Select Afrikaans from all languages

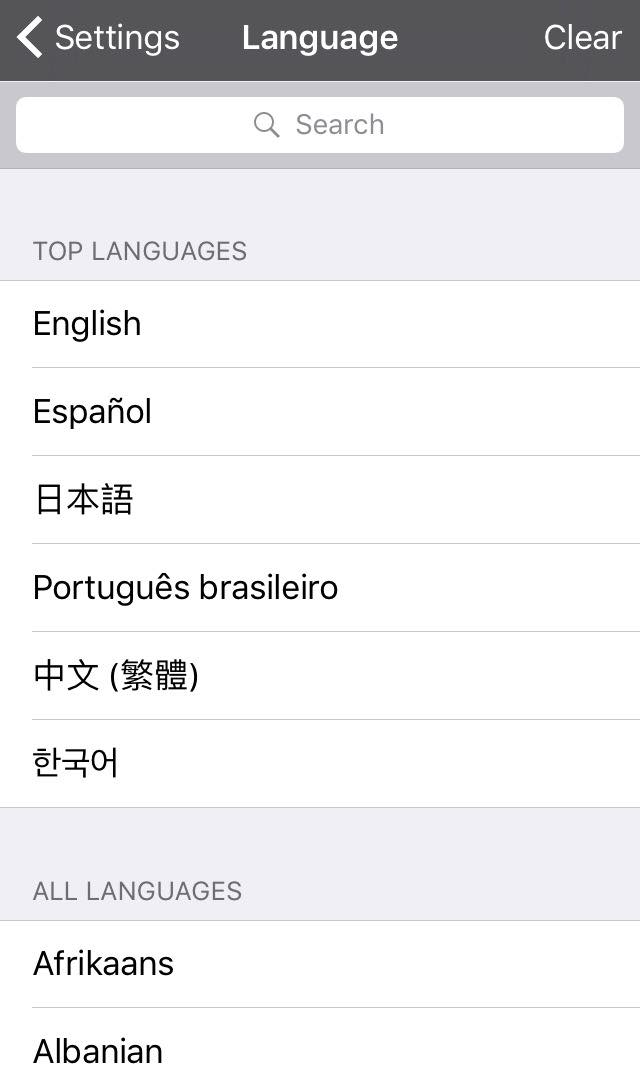[x=320, y=964]
